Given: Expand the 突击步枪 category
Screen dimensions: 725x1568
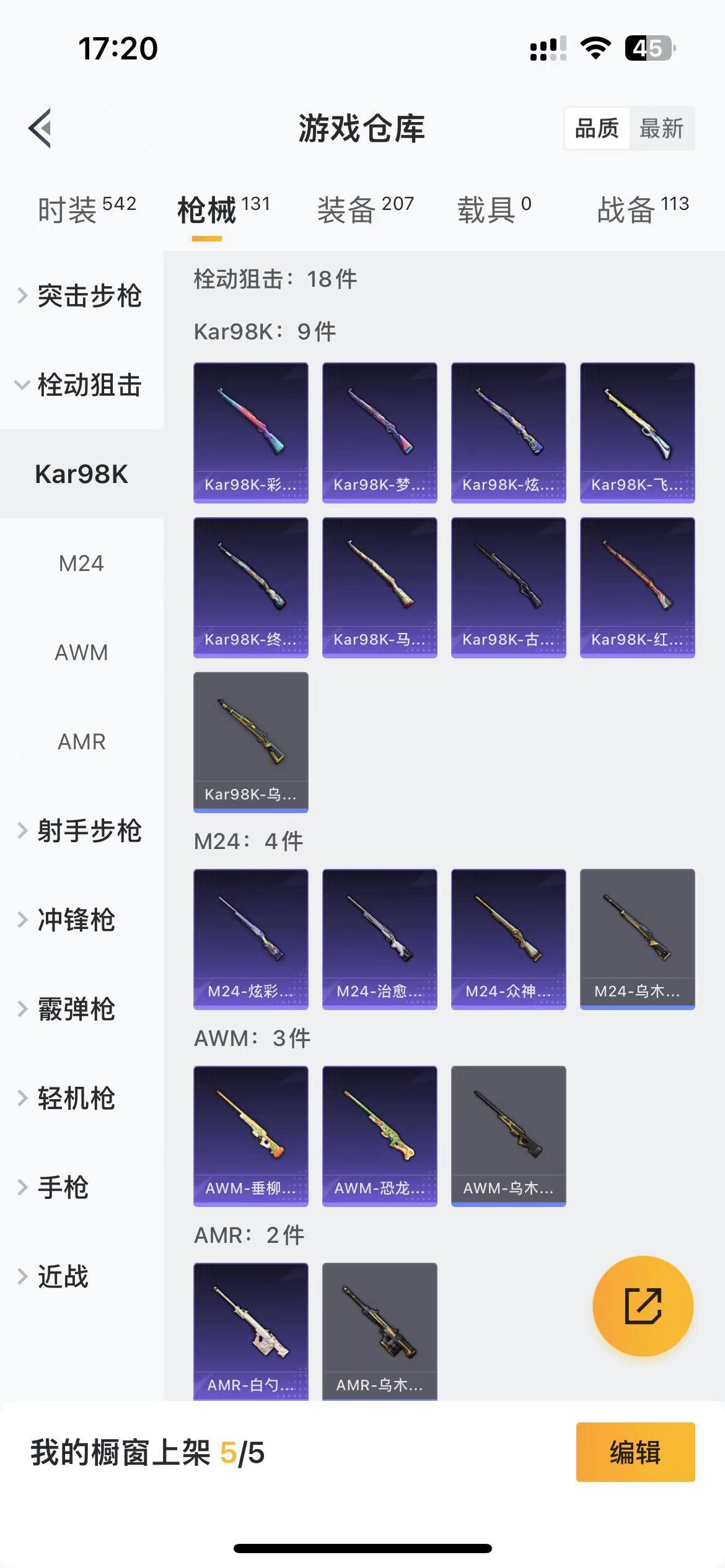Looking at the screenshot, I should [81, 296].
